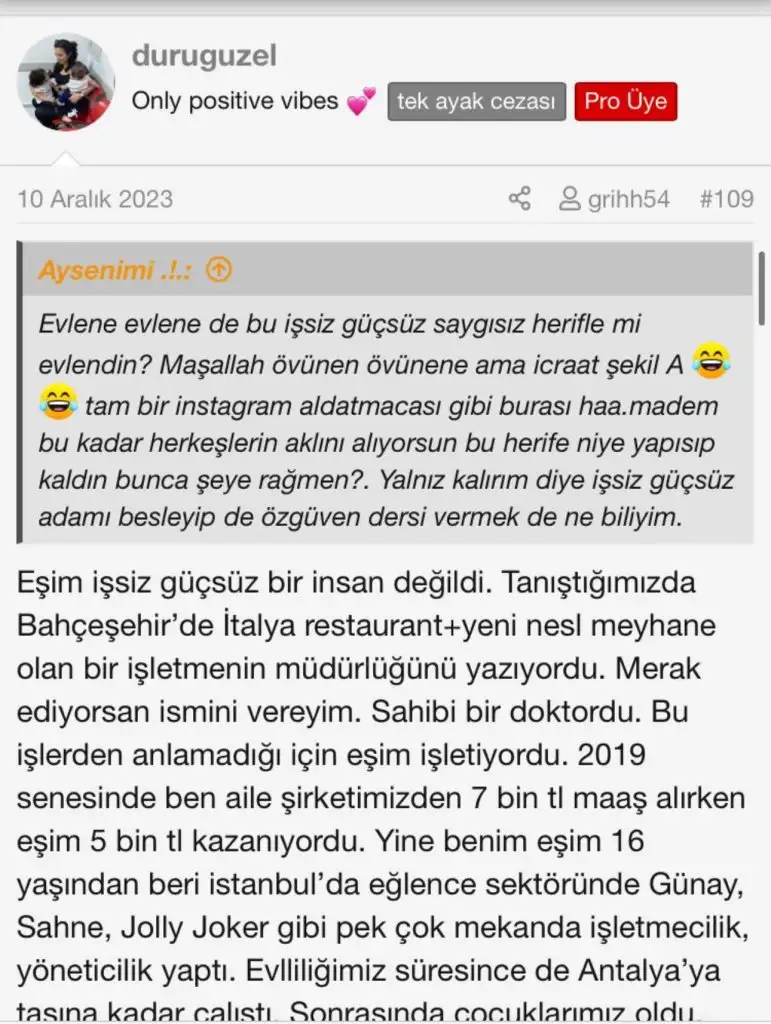
Task: Jump to Aysenimi's quoted post
Action: [218, 270]
